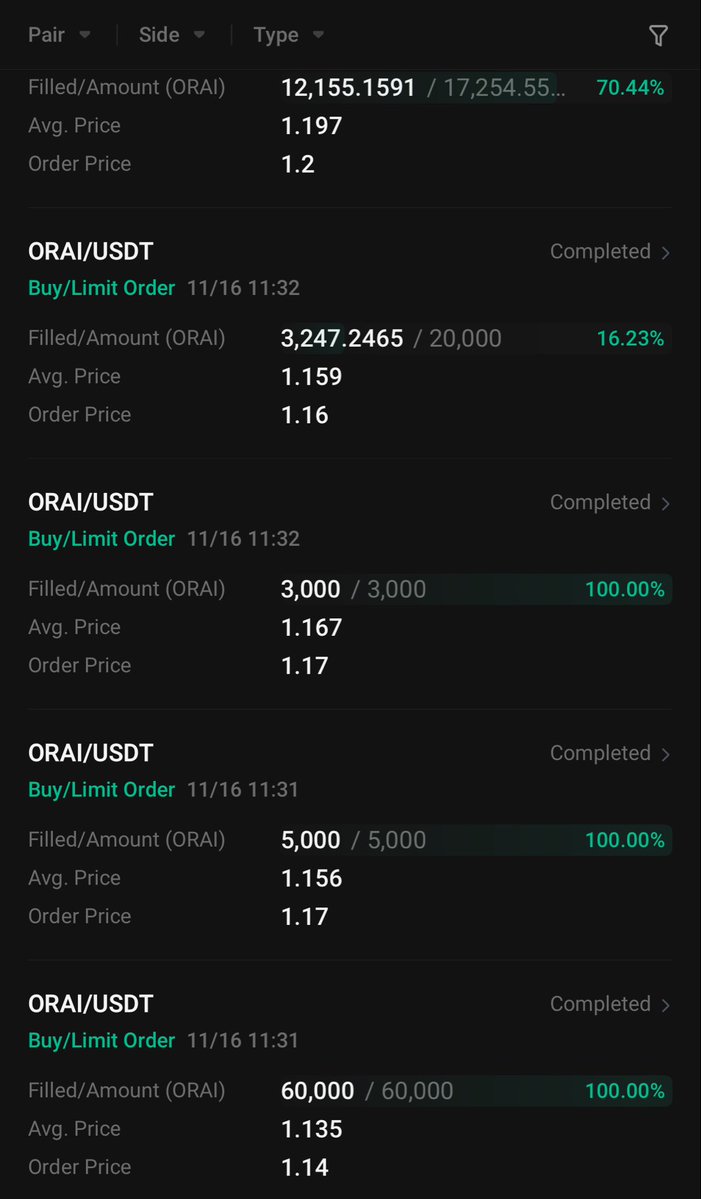The width and height of the screenshot is (701, 1199).
Task: Open the Completed order with 20,000 ORAI amount
Action: (609, 252)
